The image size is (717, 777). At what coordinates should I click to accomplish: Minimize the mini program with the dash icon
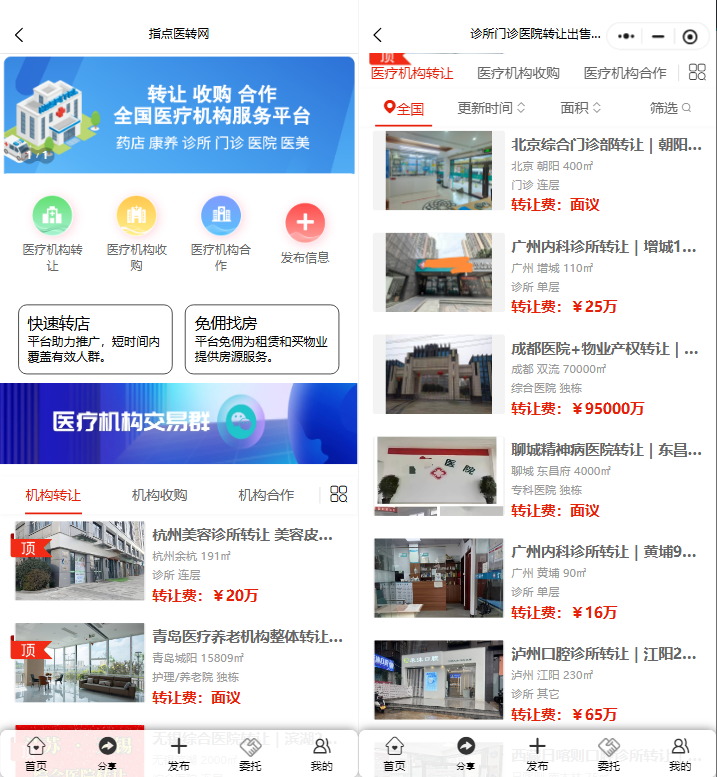tap(658, 36)
